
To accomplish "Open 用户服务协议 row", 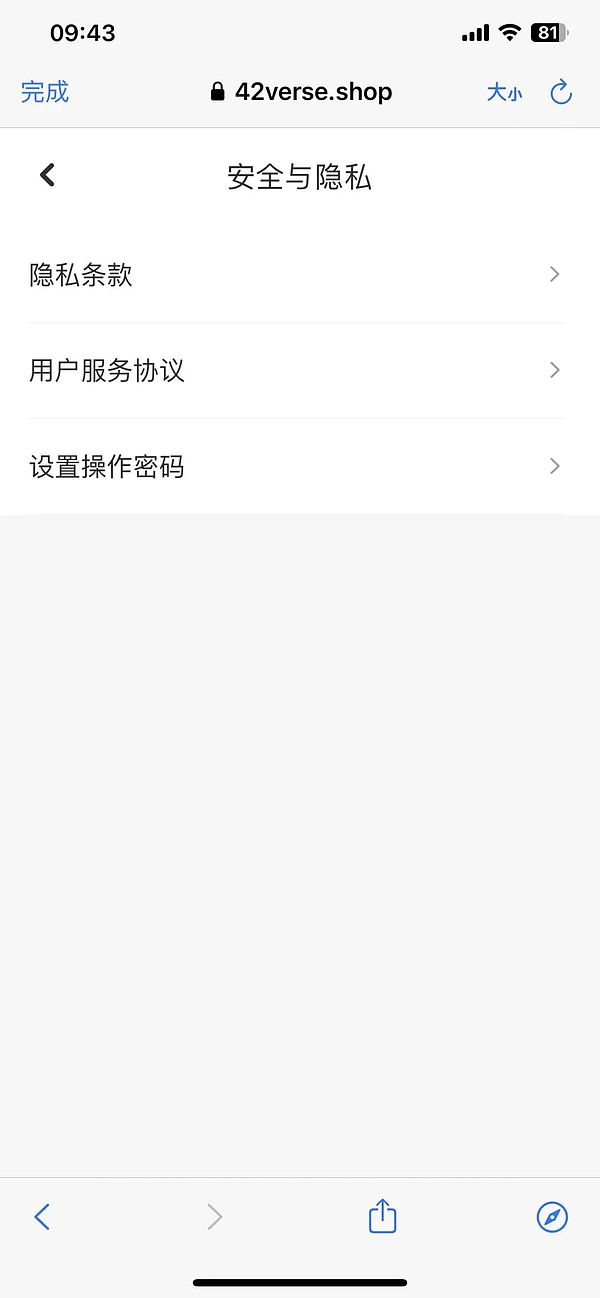I will (x=295, y=371).
